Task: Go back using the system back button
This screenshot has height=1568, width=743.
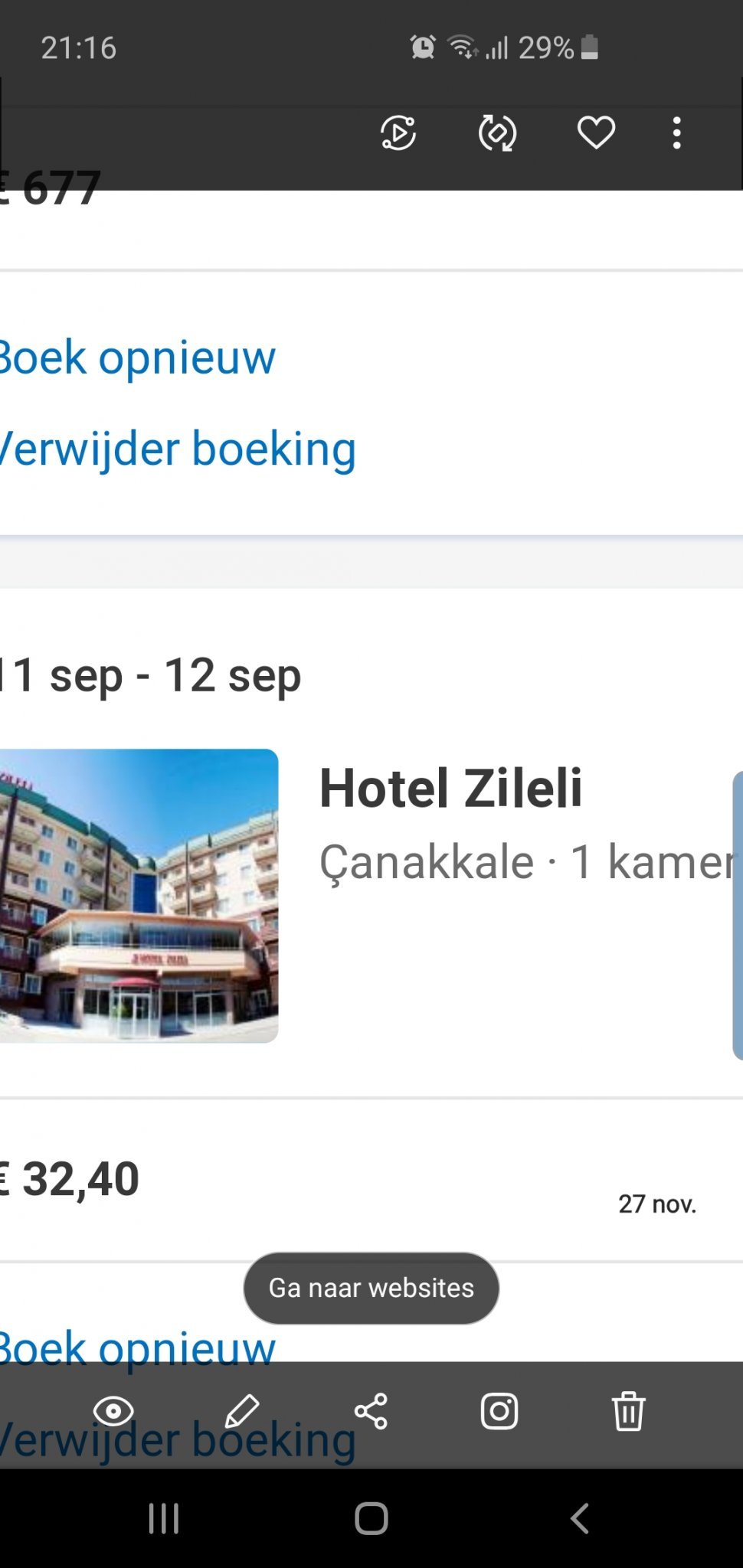Action: (x=580, y=1518)
